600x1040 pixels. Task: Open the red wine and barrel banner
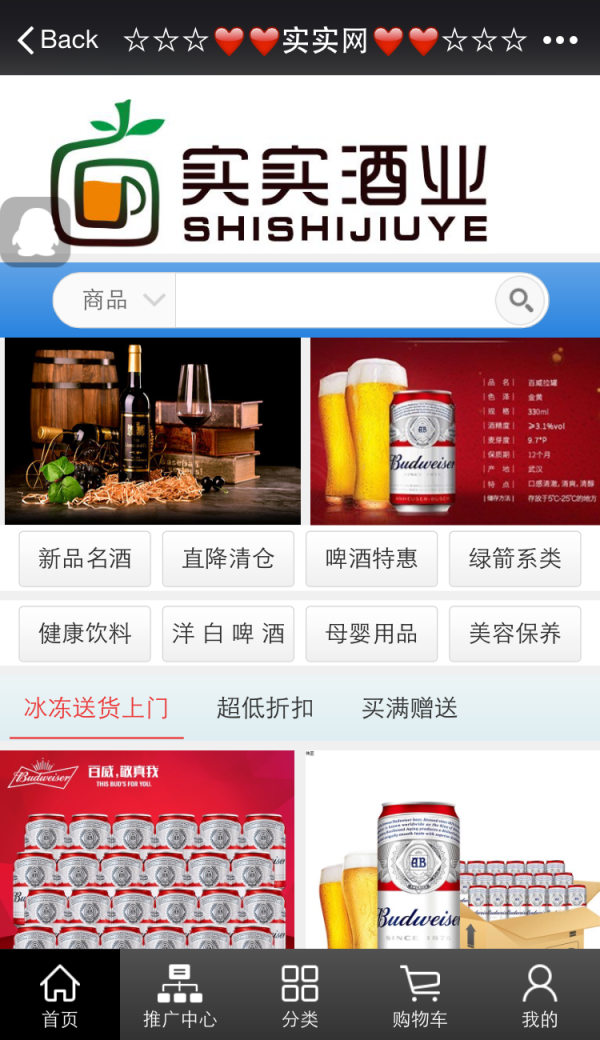[x=153, y=431]
